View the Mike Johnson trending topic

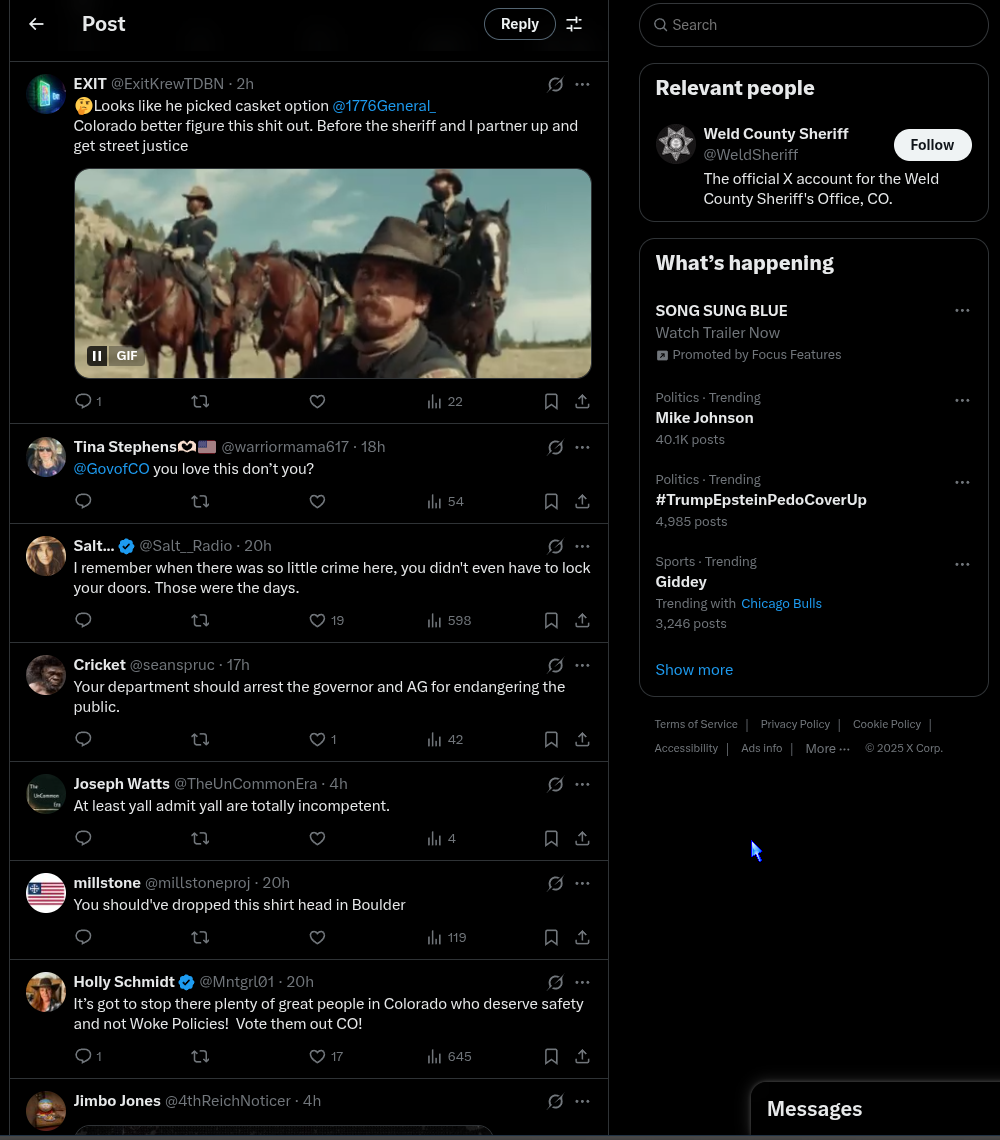click(x=704, y=418)
